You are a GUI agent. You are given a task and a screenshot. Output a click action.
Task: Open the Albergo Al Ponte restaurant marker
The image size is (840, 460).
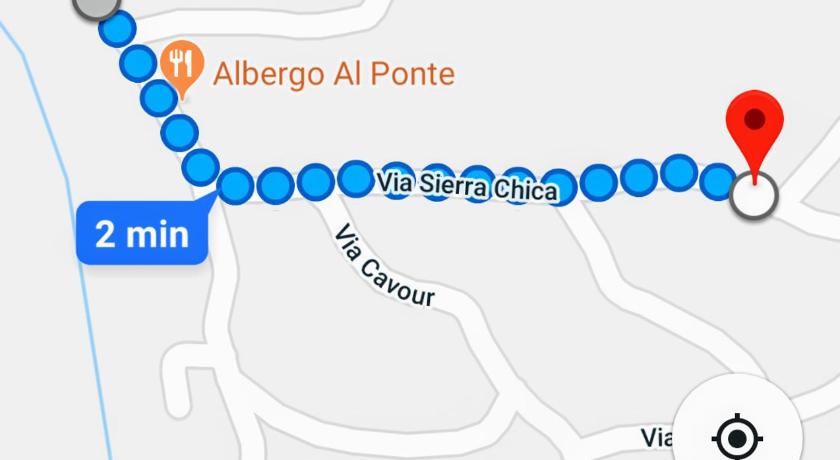click(182, 65)
